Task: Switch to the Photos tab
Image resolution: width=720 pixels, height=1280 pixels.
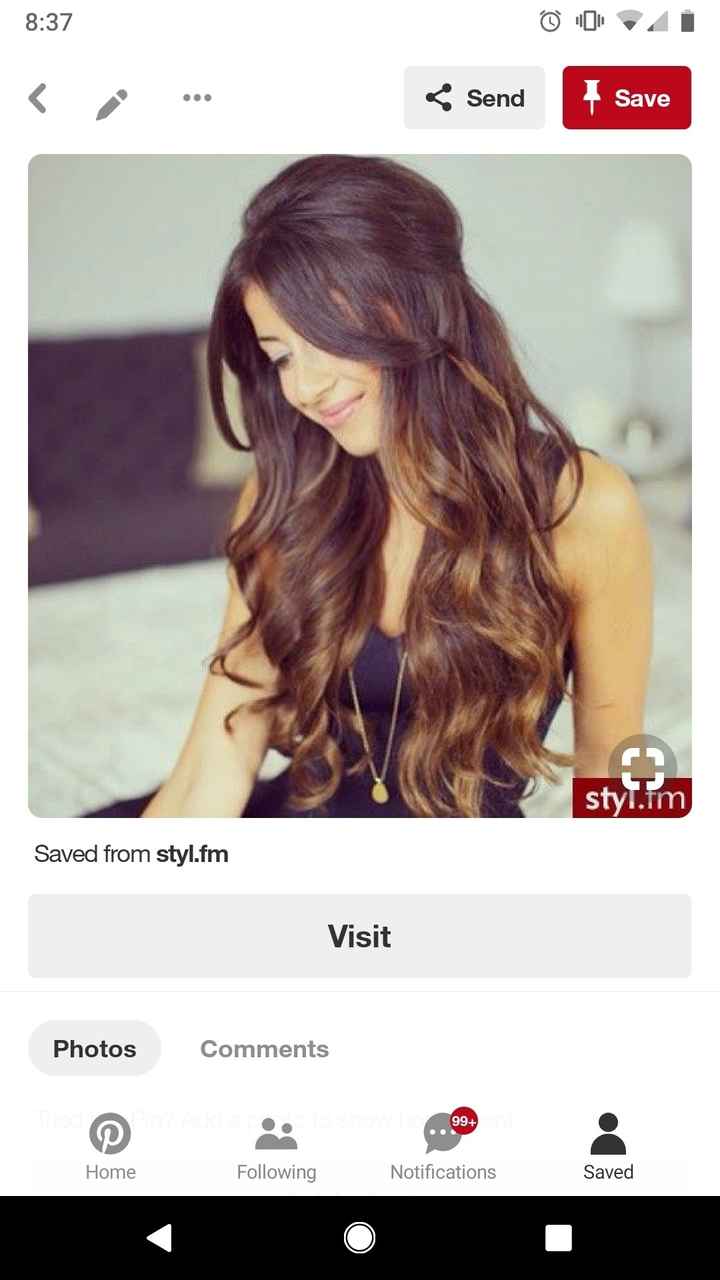Action: 94,1048
